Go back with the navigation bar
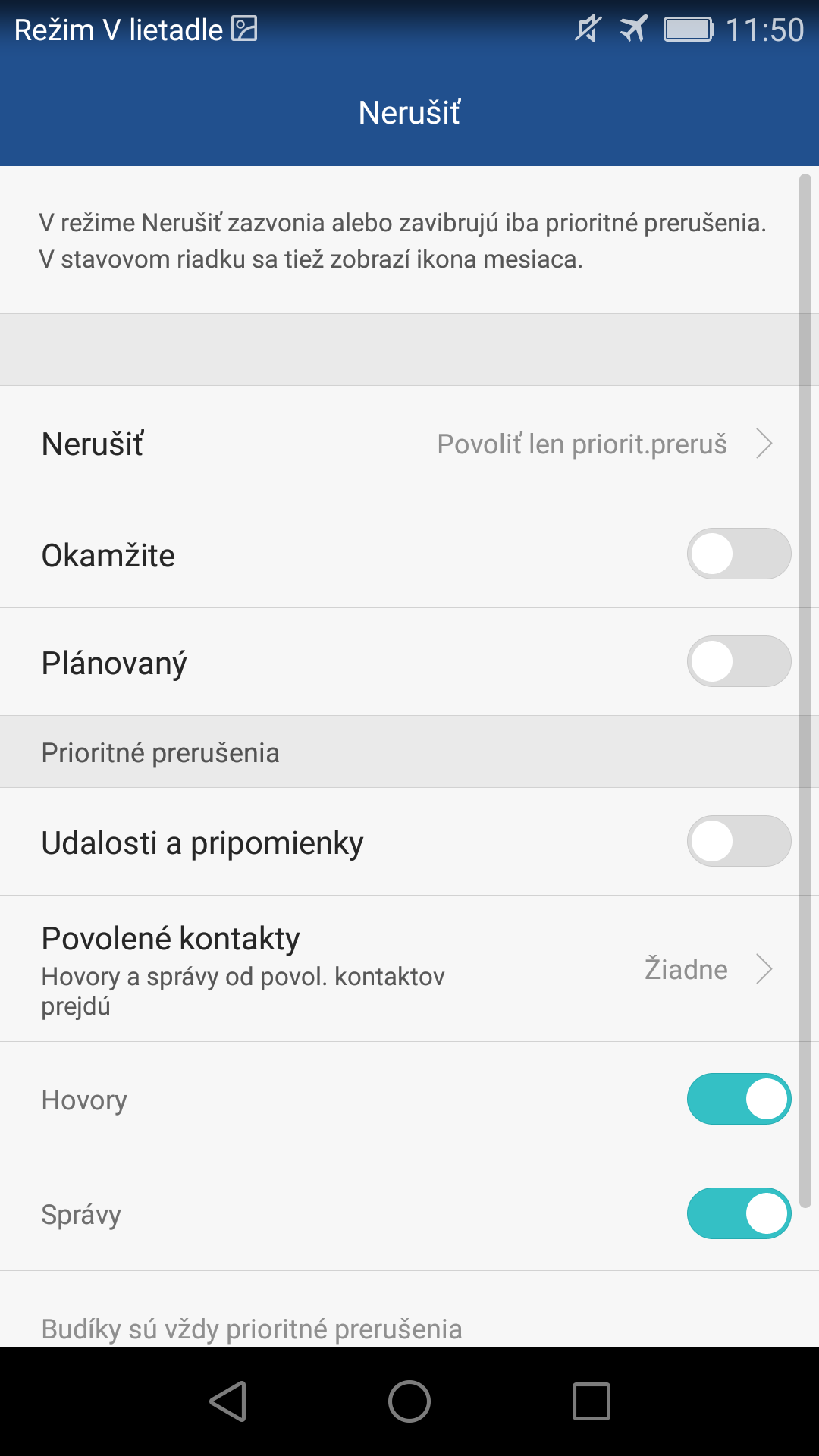This screenshot has width=819, height=1456. pos(227,1401)
